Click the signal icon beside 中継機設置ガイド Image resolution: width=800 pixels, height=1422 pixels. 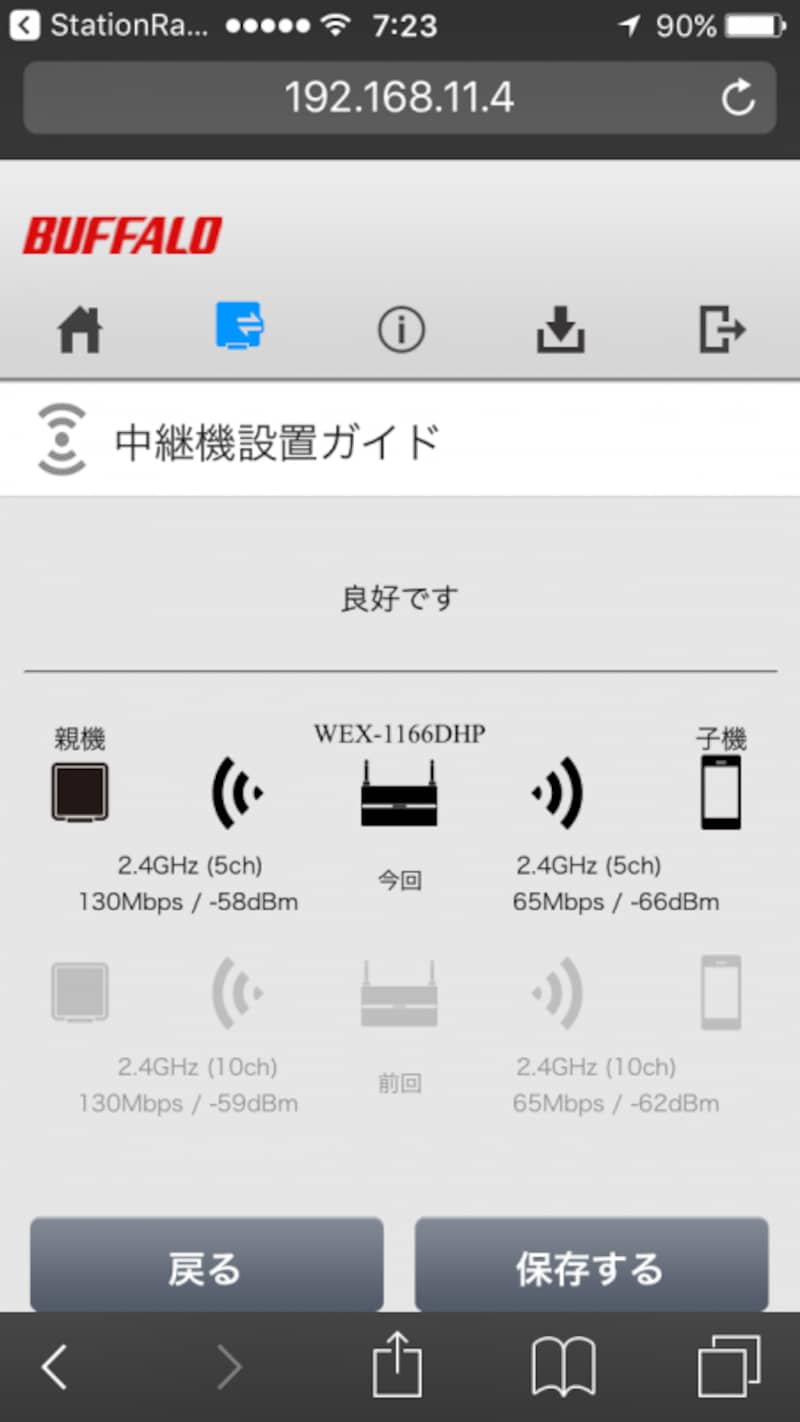click(61, 438)
